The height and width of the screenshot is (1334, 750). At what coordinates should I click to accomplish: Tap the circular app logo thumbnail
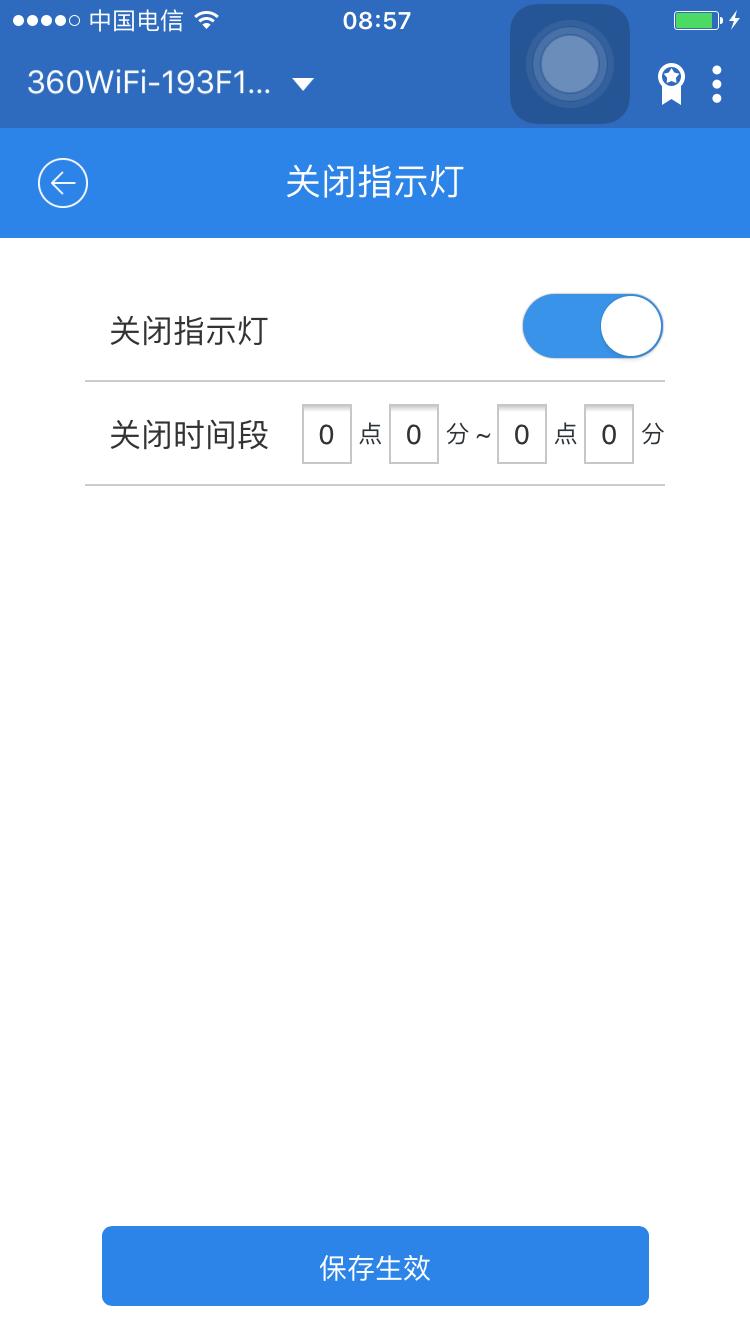pyautogui.click(x=569, y=63)
